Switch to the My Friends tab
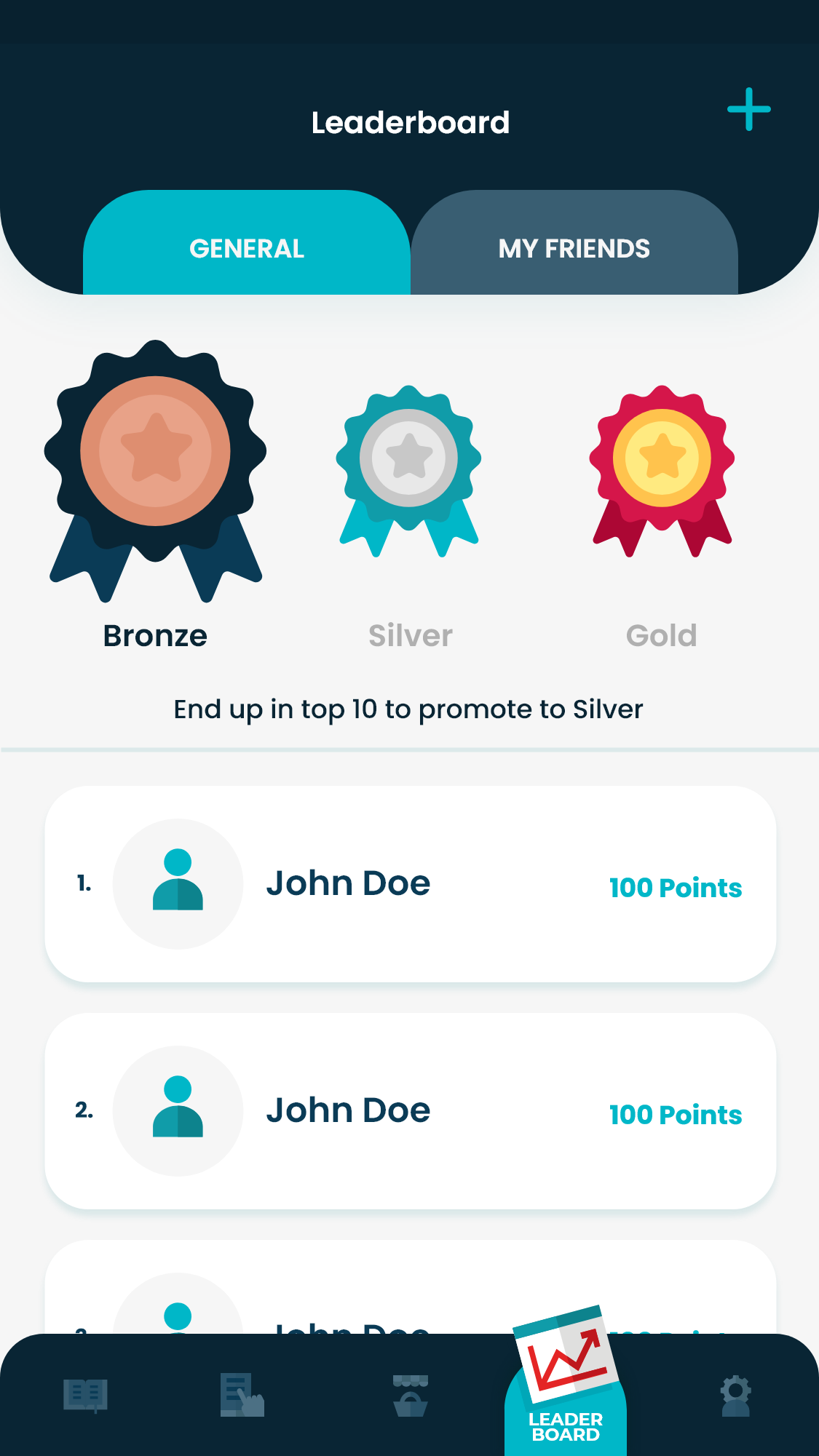This screenshot has width=819, height=1456. click(x=574, y=248)
